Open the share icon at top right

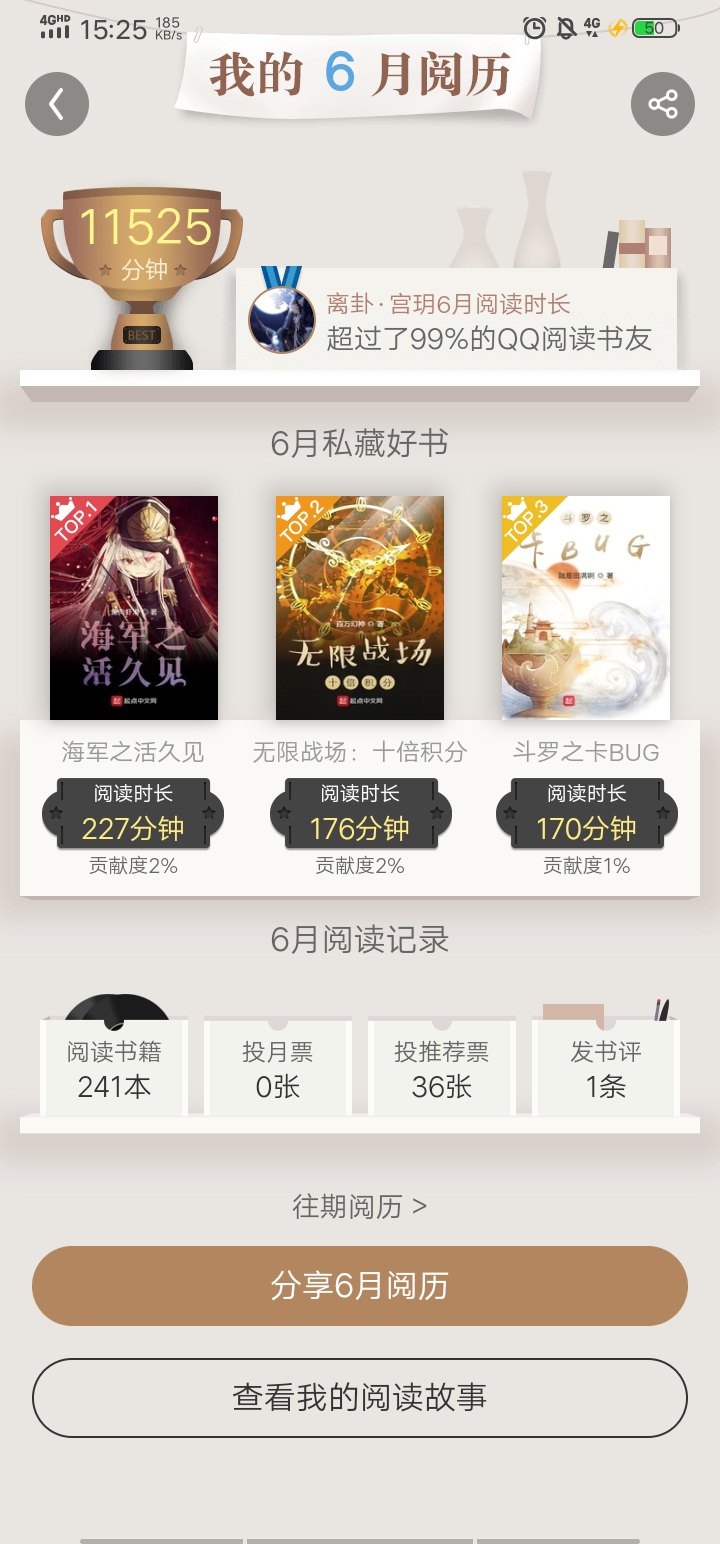click(x=662, y=104)
